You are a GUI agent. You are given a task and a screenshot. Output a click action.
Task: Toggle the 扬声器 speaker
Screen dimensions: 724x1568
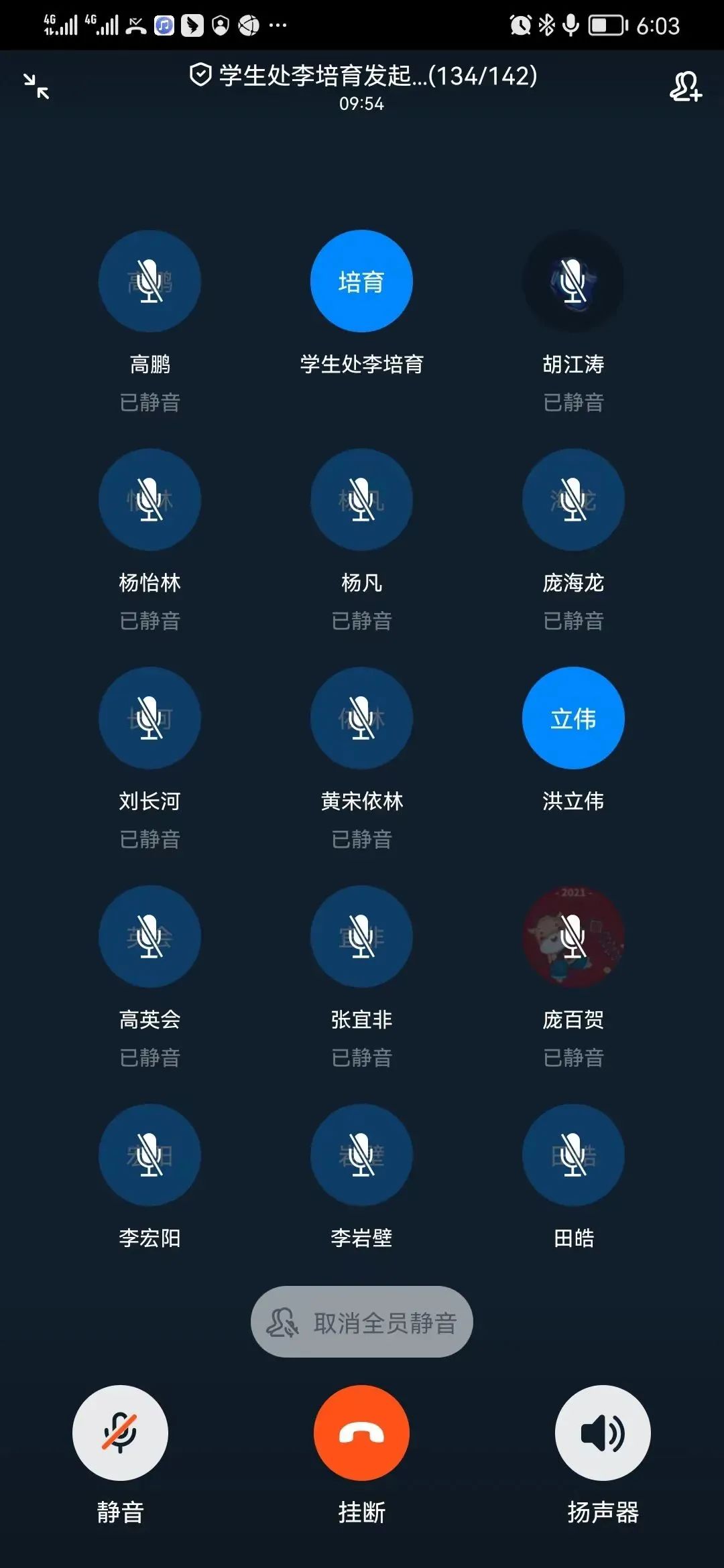point(603,1433)
